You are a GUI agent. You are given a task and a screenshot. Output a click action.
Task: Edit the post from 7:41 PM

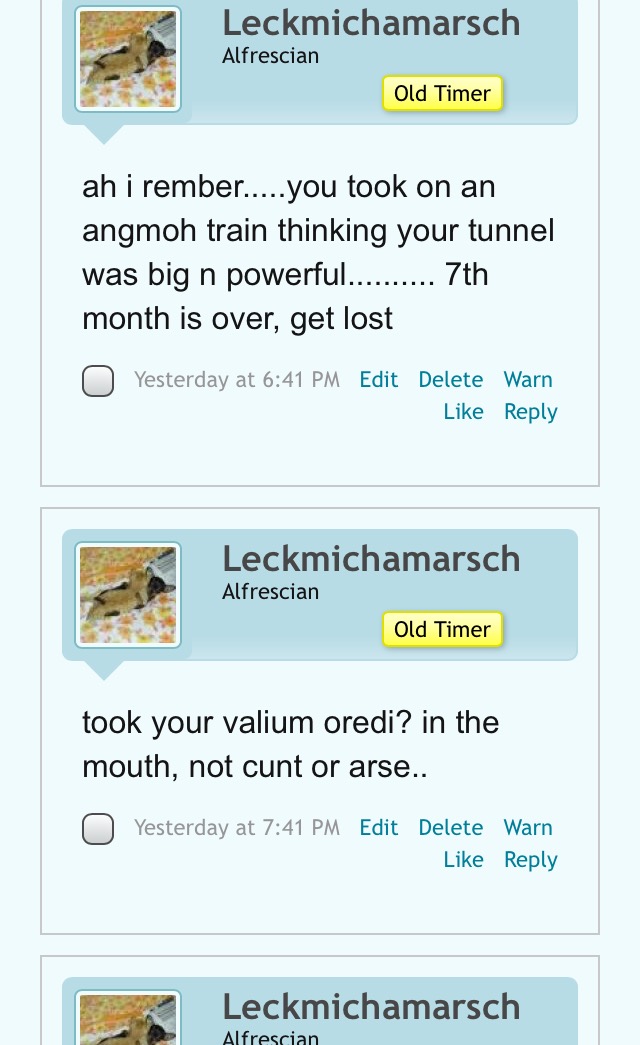tap(378, 827)
